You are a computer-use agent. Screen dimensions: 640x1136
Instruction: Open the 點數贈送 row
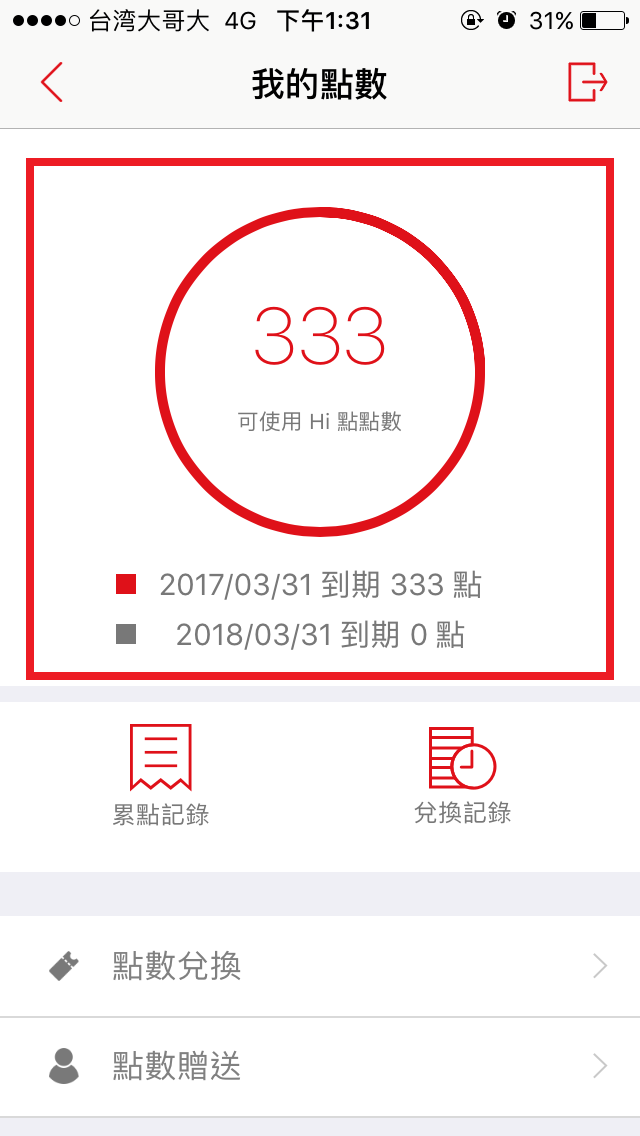tap(320, 1066)
